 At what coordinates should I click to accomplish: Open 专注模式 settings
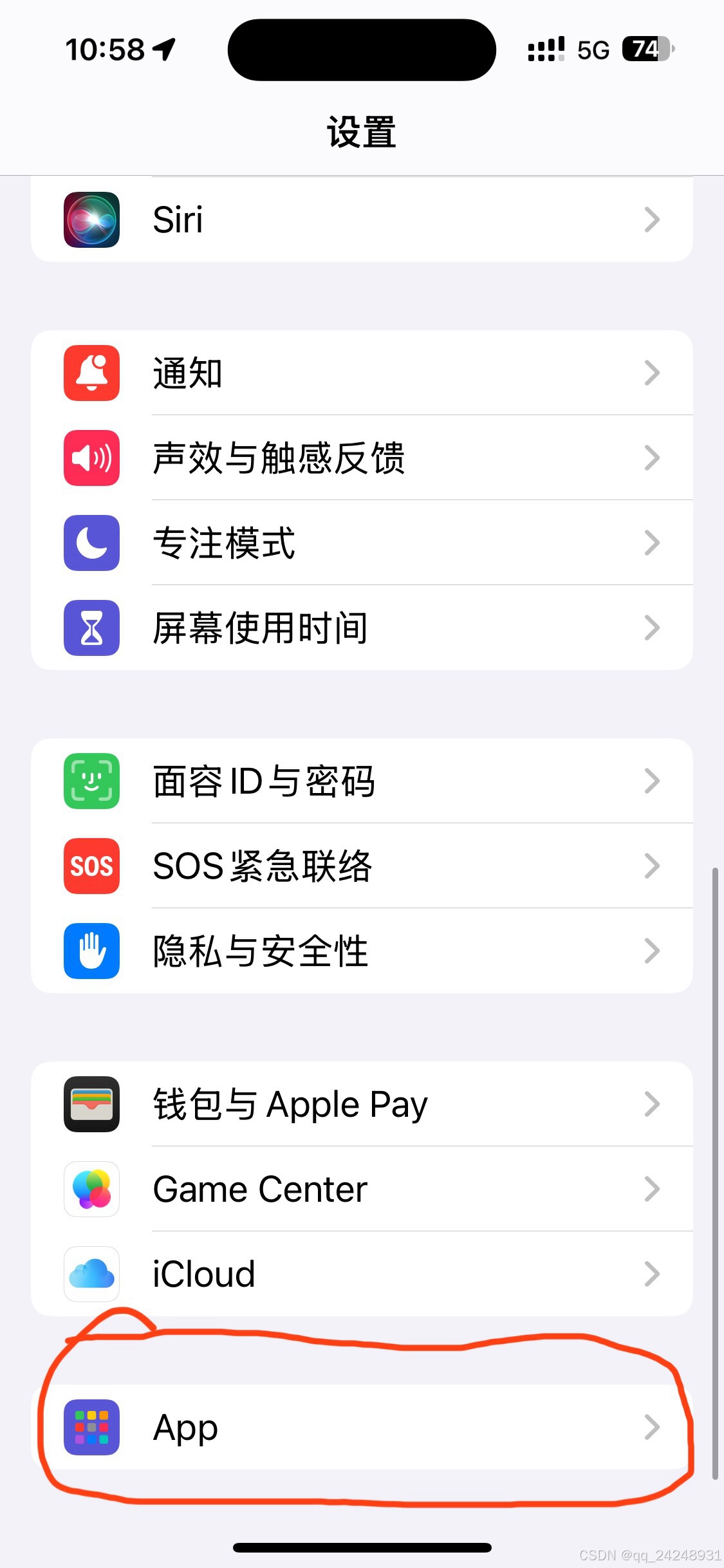coord(362,543)
